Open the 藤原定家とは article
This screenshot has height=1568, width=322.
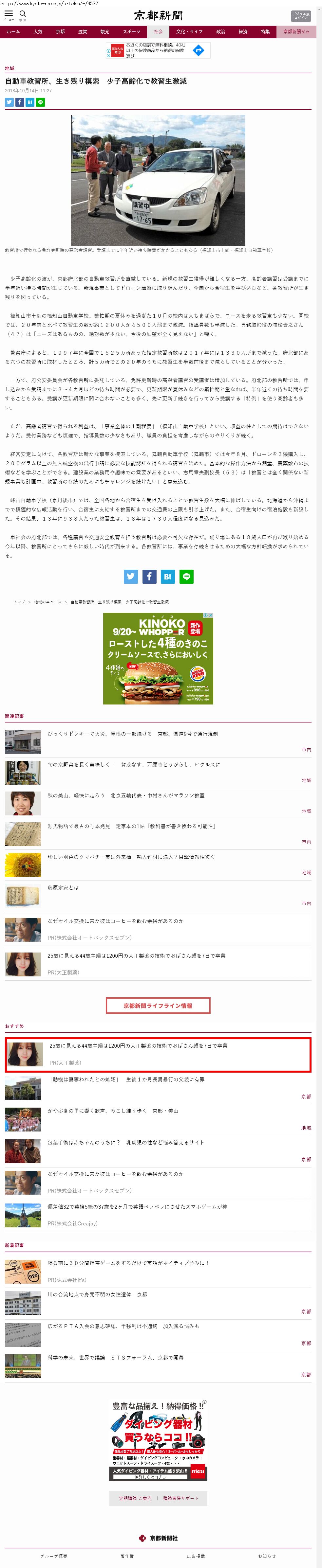point(64,887)
